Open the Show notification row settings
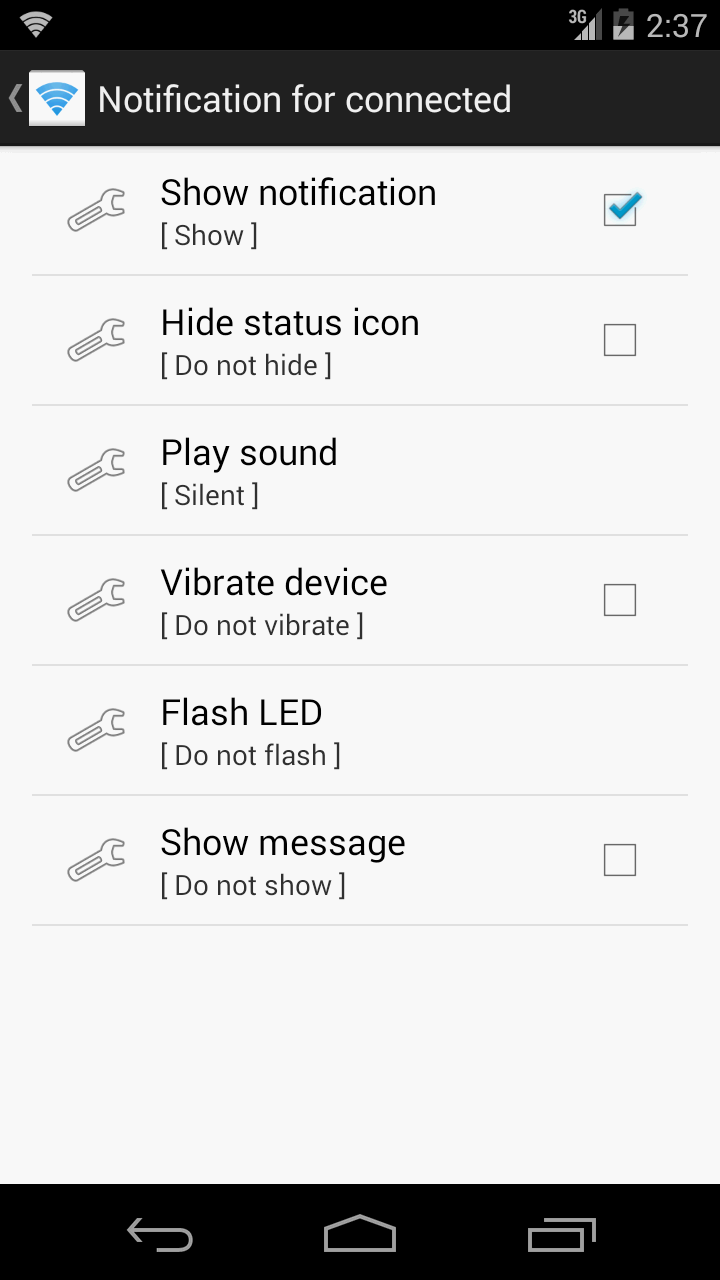This screenshot has height=1280, width=720. tap(300, 209)
